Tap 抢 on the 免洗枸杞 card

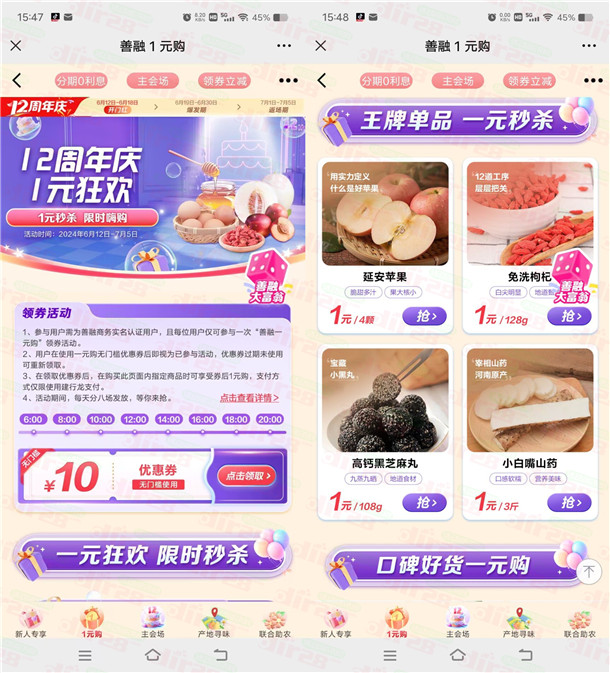(569, 316)
